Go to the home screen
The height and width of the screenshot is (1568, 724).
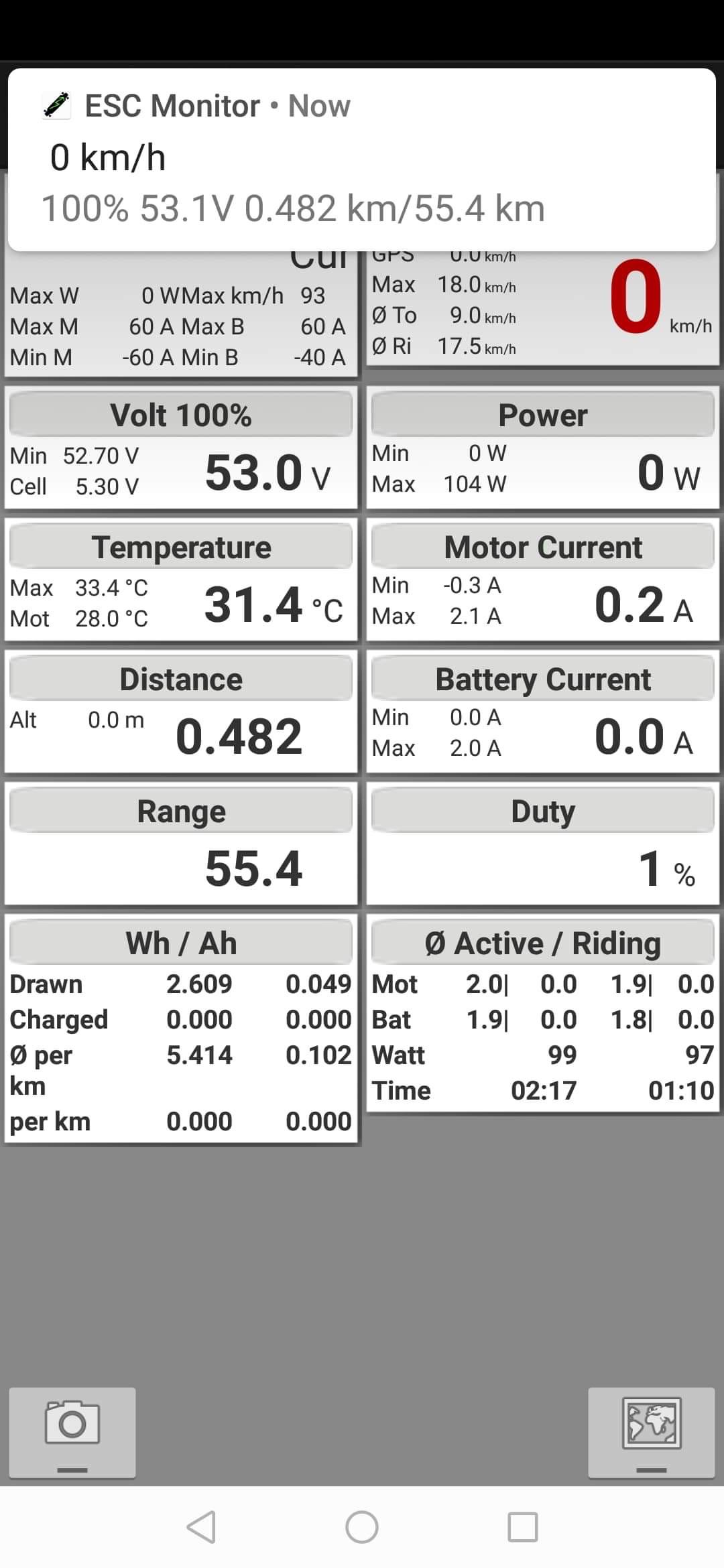click(x=362, y=1527)
